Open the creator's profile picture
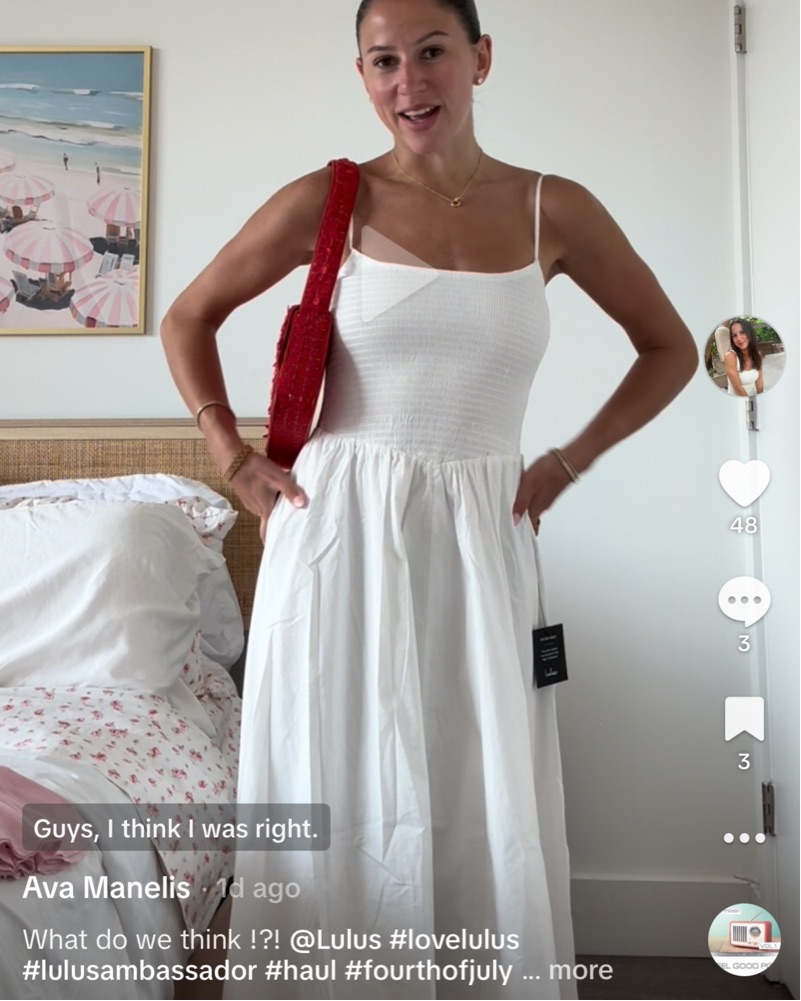The width and height of the screenshot is (801, 1001). 744,357
